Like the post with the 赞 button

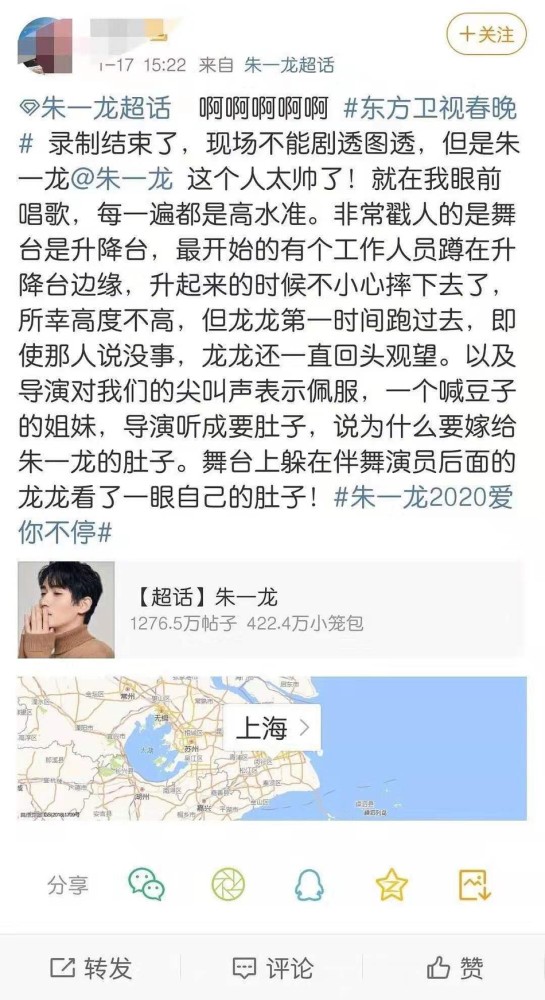coord(454,969)
